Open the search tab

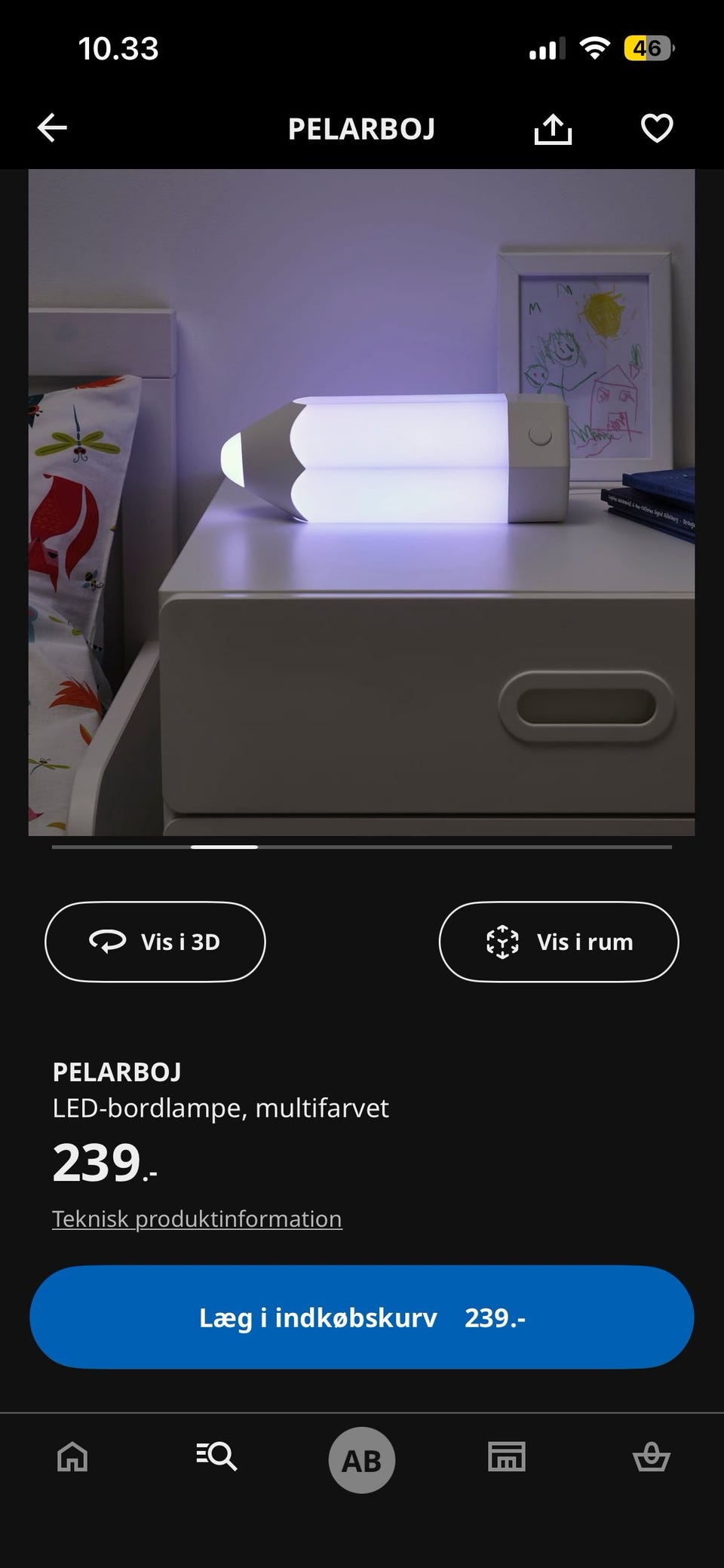point(217,1456)
